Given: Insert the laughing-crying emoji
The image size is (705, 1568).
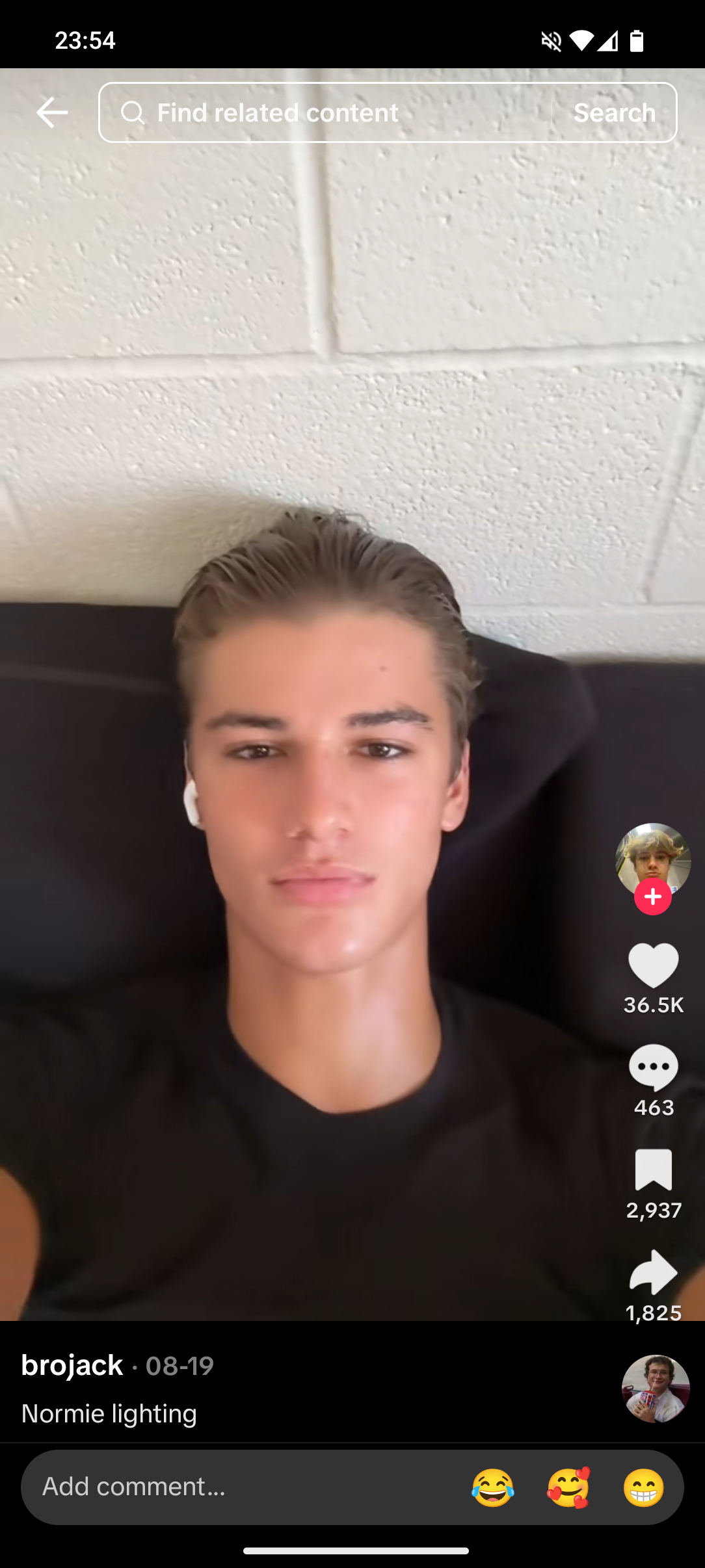Looking at the screenshot, I should [493, 1487].
